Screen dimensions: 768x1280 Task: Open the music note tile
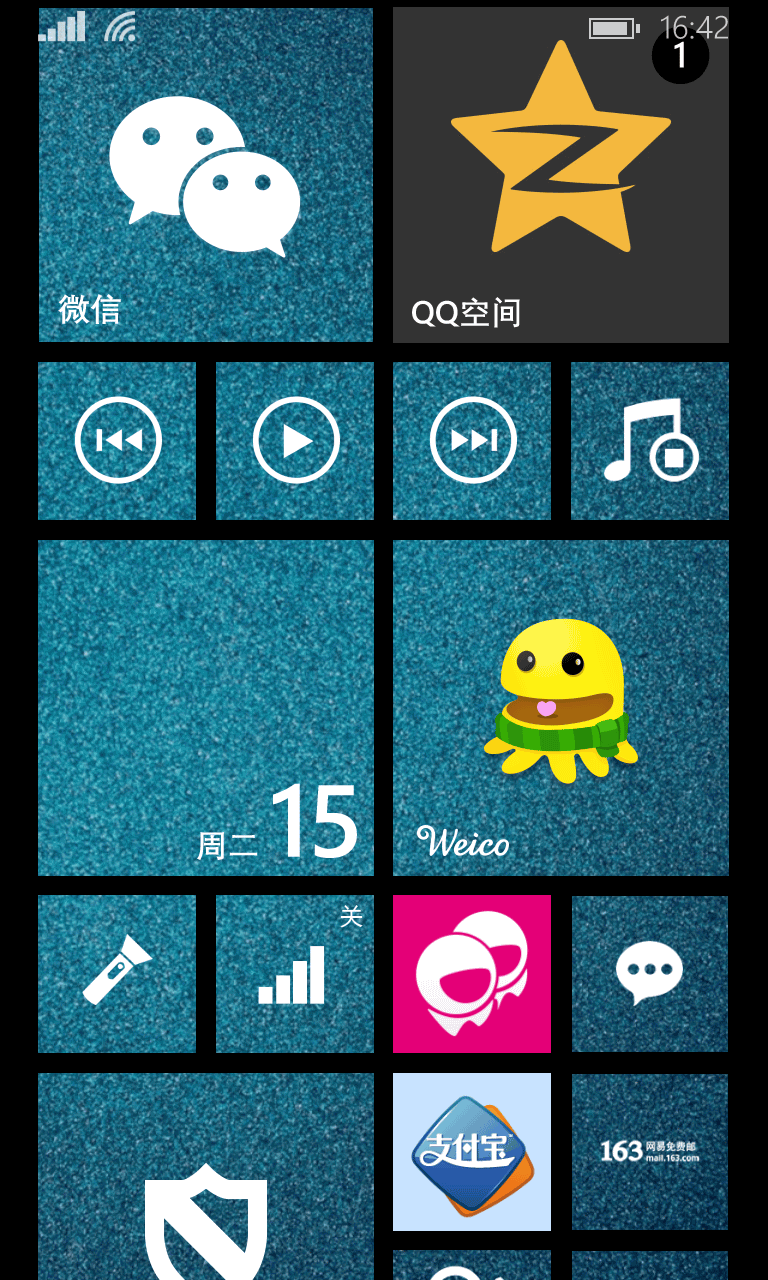point(650,441)
